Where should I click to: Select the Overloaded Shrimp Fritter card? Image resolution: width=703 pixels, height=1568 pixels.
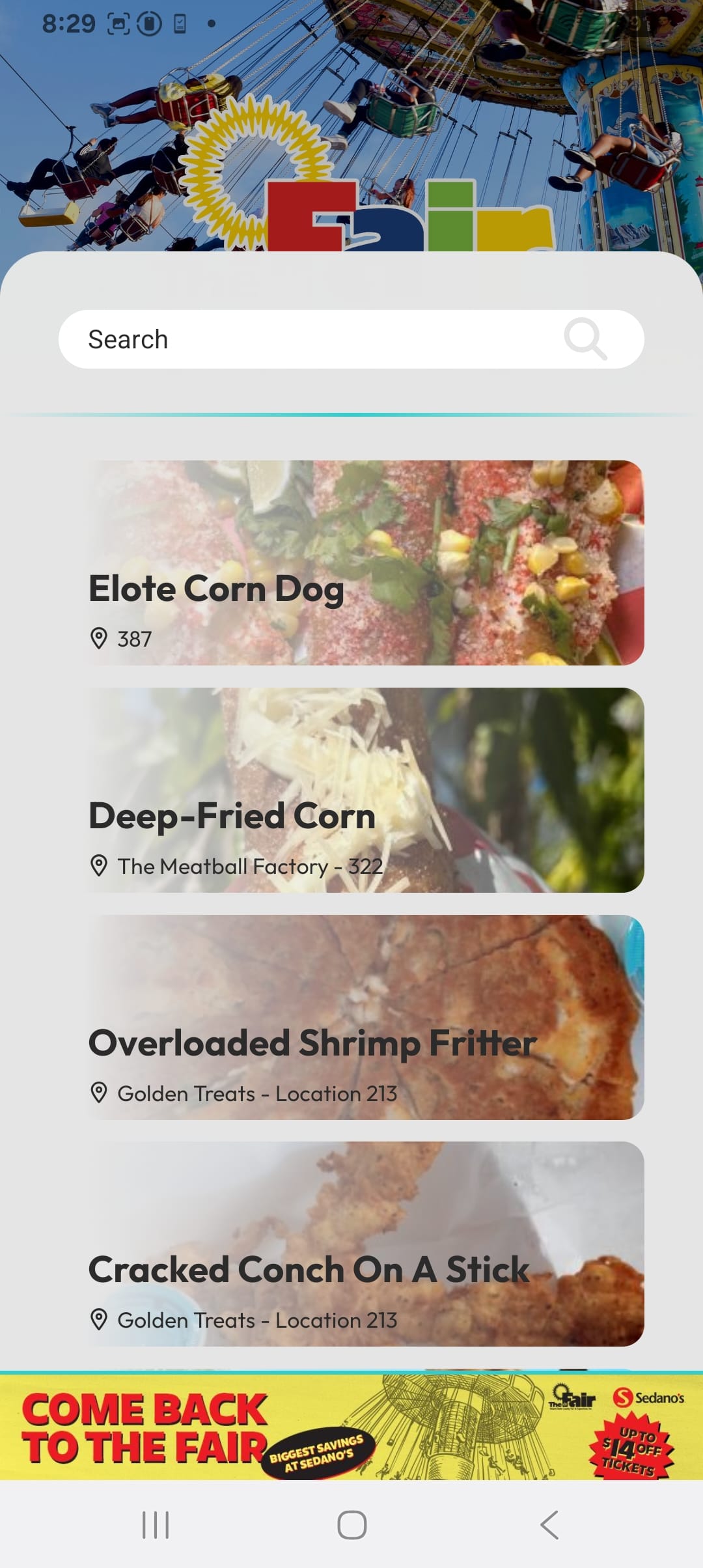tap(366, 1017)
